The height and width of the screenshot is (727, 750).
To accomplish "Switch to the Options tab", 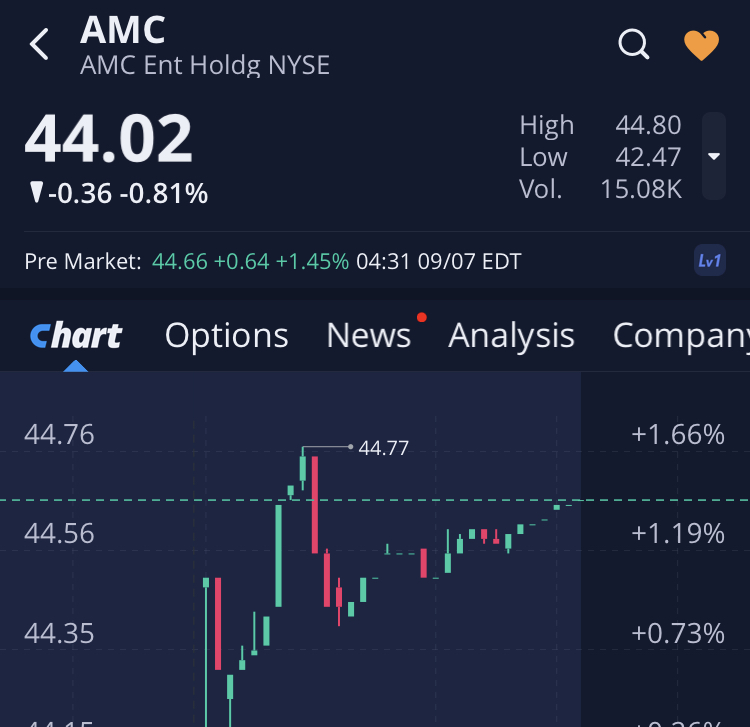I will pyautogui.click(x=226, y=336).
